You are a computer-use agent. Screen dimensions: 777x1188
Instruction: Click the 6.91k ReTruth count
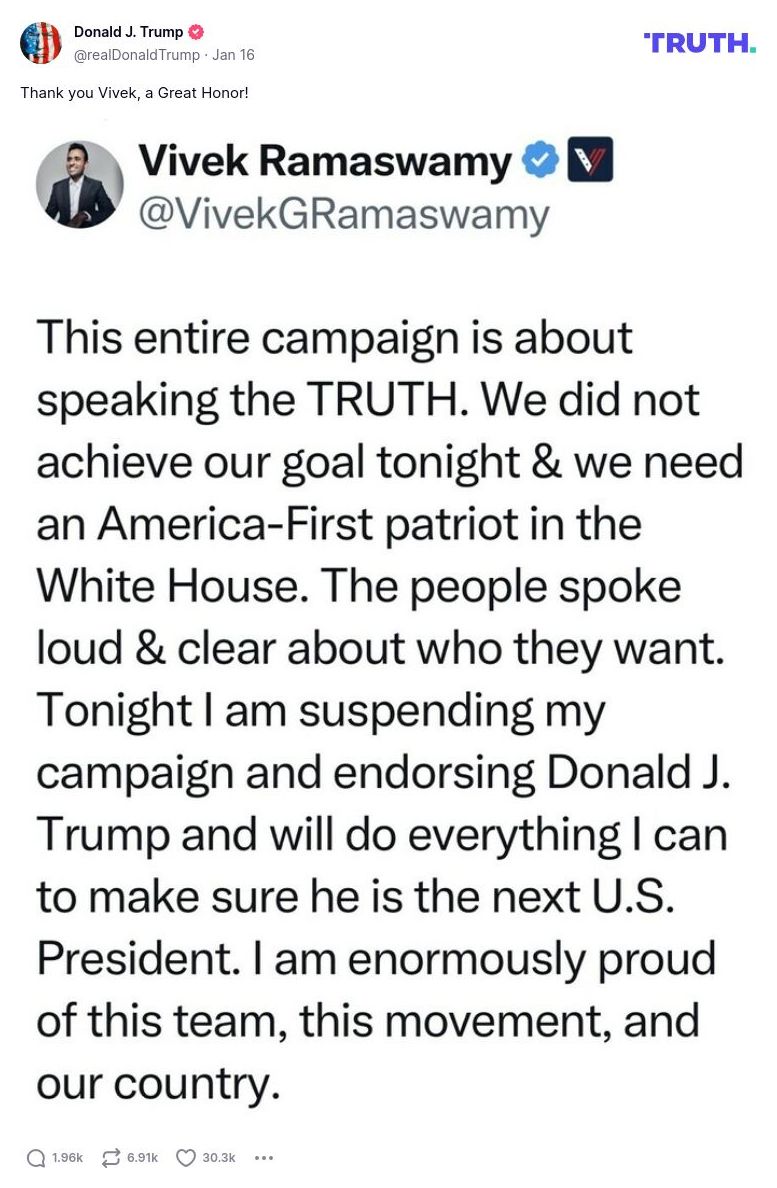[140, 1157]
